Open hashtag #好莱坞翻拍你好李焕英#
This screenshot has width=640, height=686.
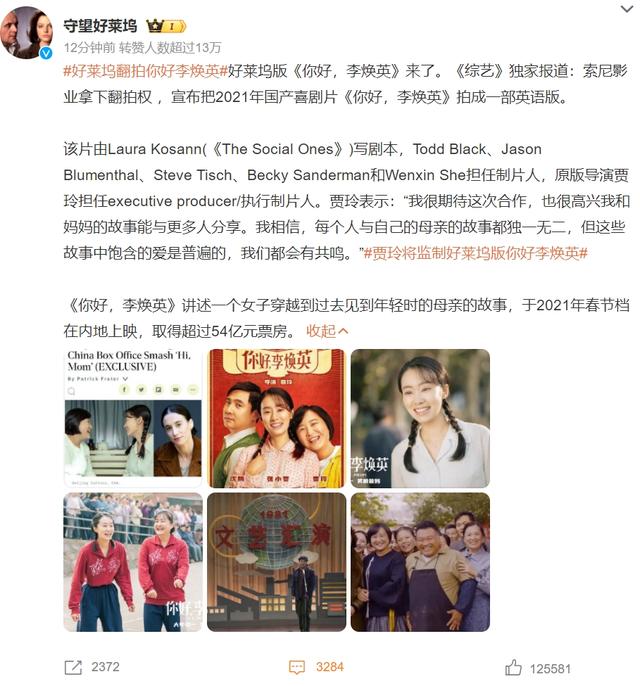pyautogui.click(x=144, y=70)
